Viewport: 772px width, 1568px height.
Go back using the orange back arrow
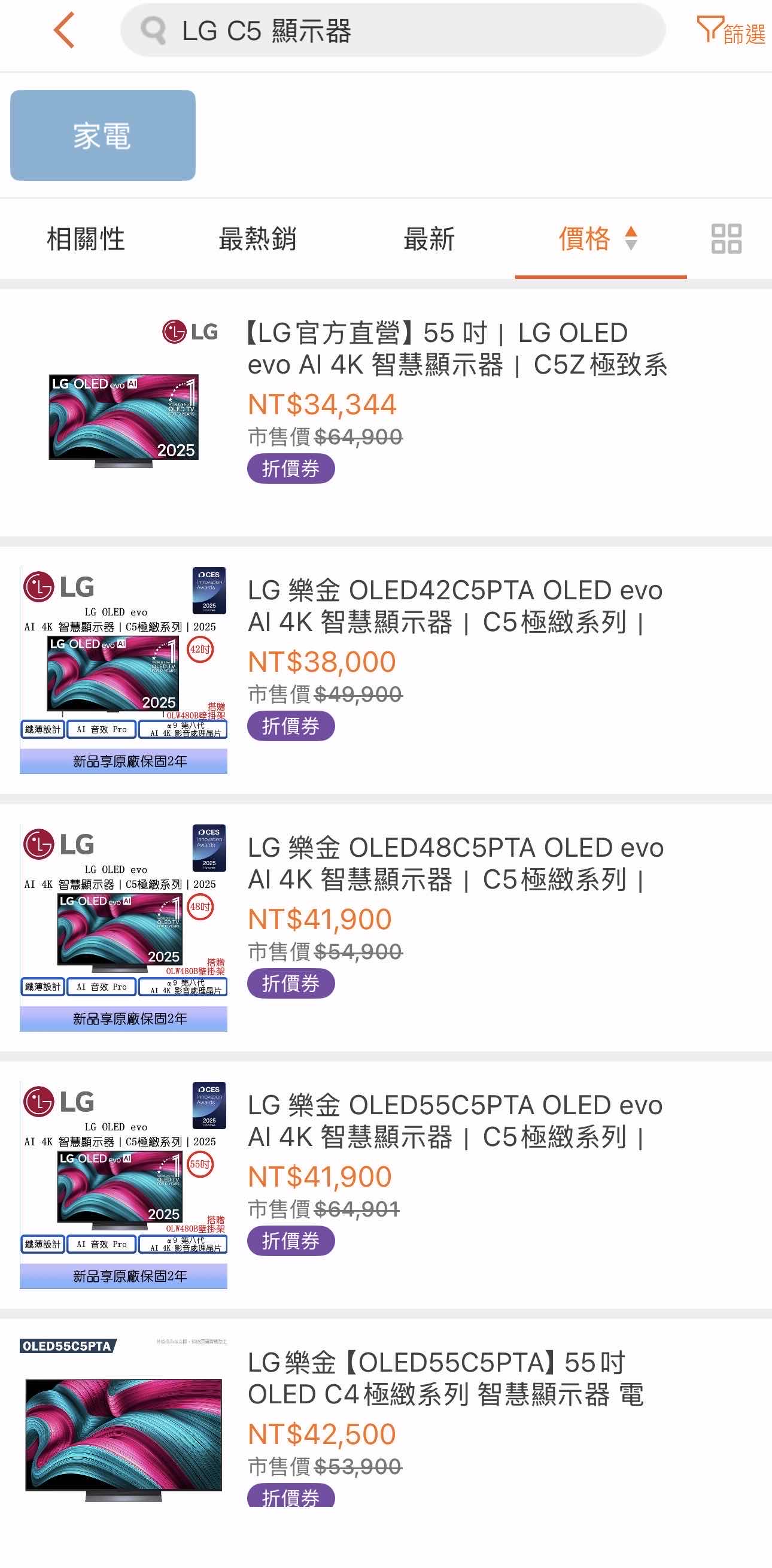click(x=65, y=31)
